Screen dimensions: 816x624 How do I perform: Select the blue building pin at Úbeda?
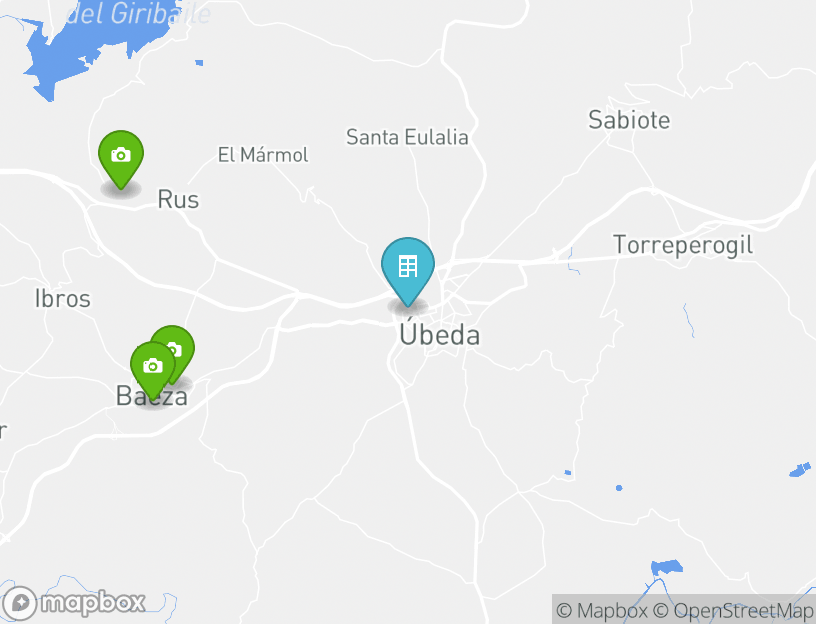(408, 267)
